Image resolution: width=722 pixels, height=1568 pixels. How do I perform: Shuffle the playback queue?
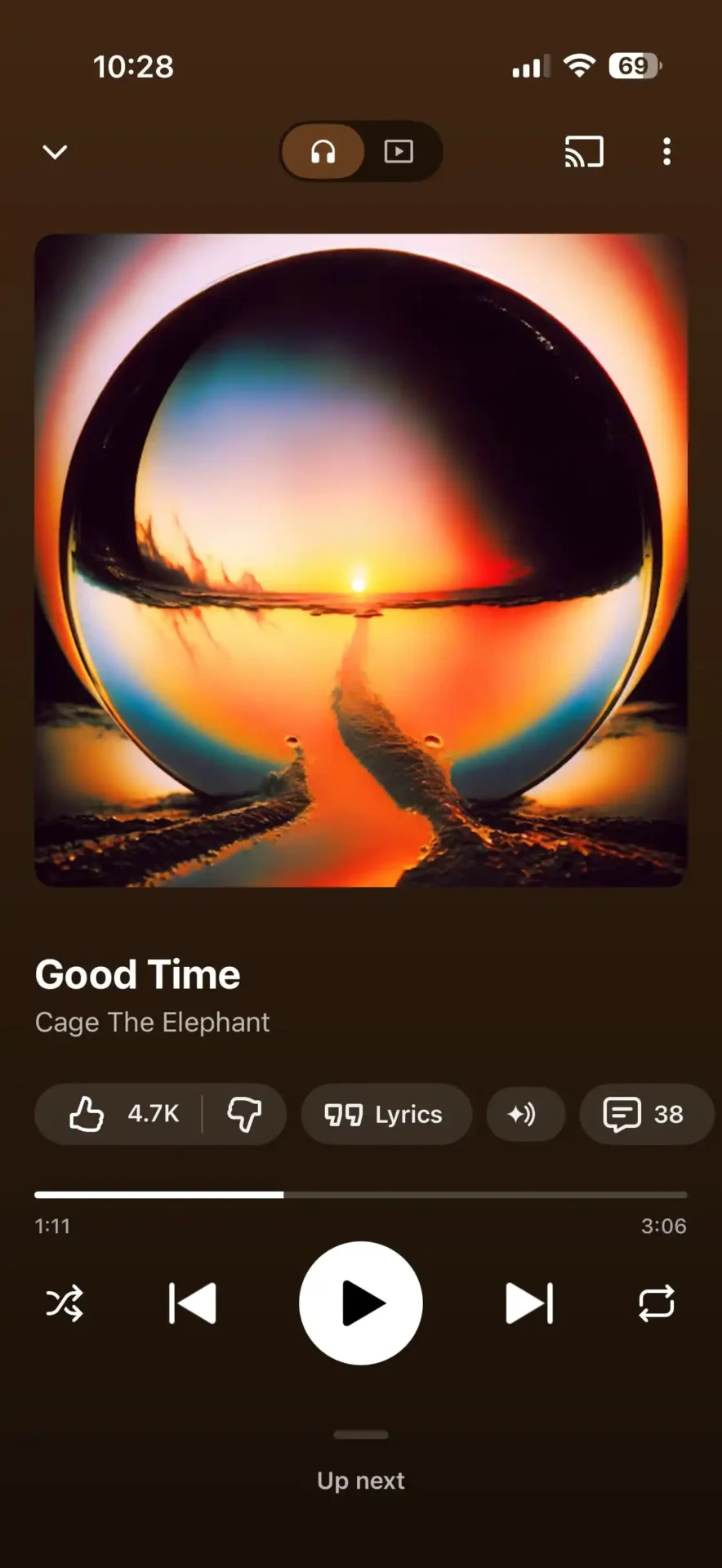pyautogui.click(x=65, y=1303)
